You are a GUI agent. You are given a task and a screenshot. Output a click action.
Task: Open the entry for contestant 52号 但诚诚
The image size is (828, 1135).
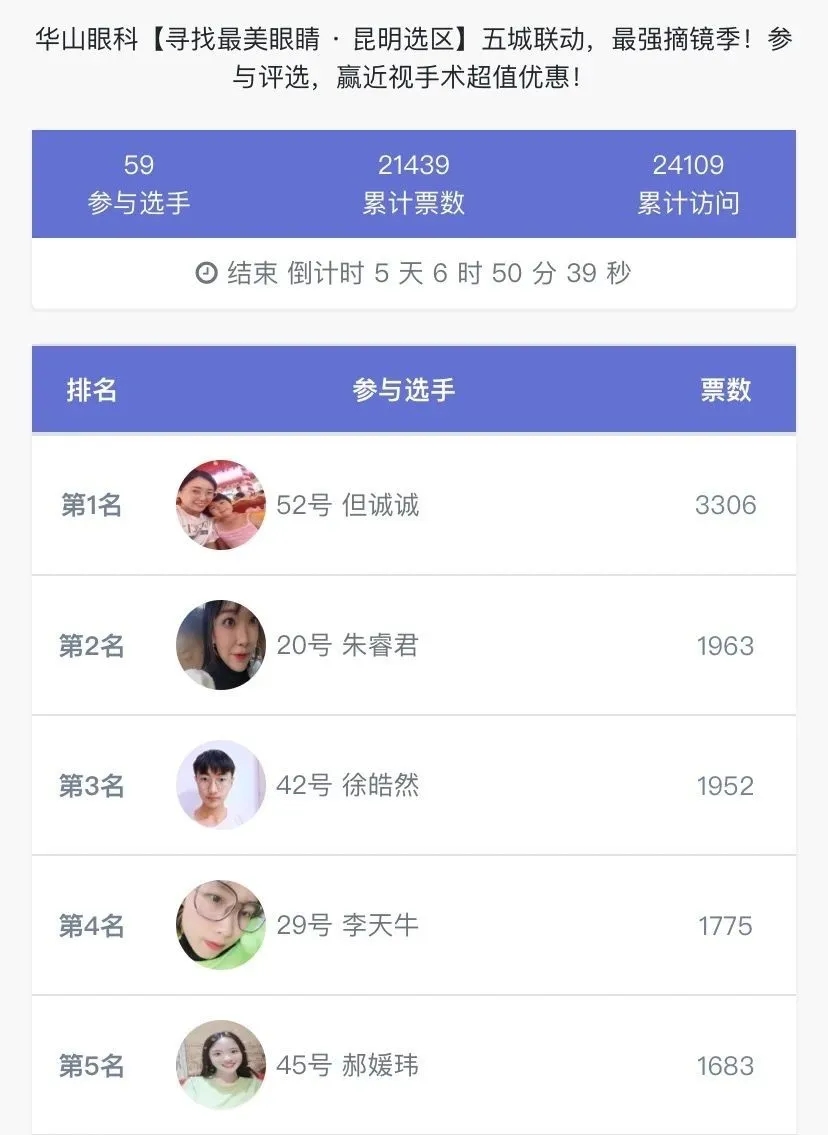coord(347,505)
